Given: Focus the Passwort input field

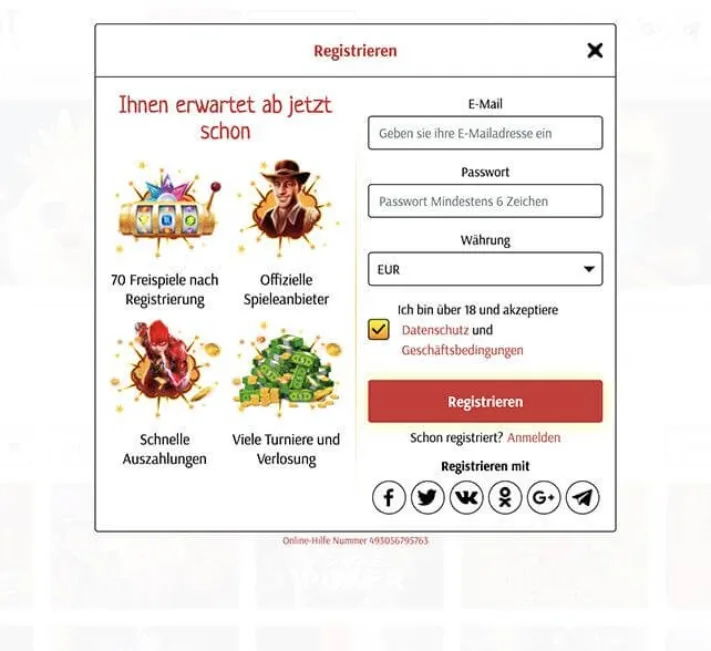Looking at the screenshot, I should point(485,201).
